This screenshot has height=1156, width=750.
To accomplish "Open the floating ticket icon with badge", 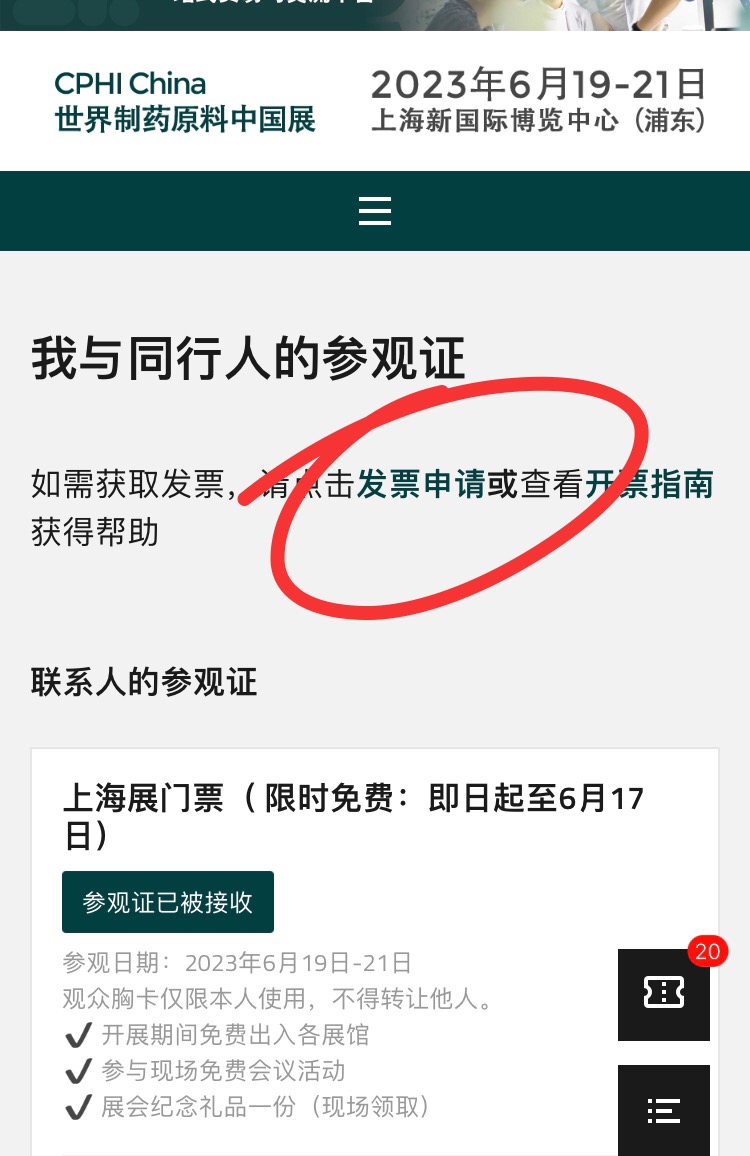I will 664,993.
